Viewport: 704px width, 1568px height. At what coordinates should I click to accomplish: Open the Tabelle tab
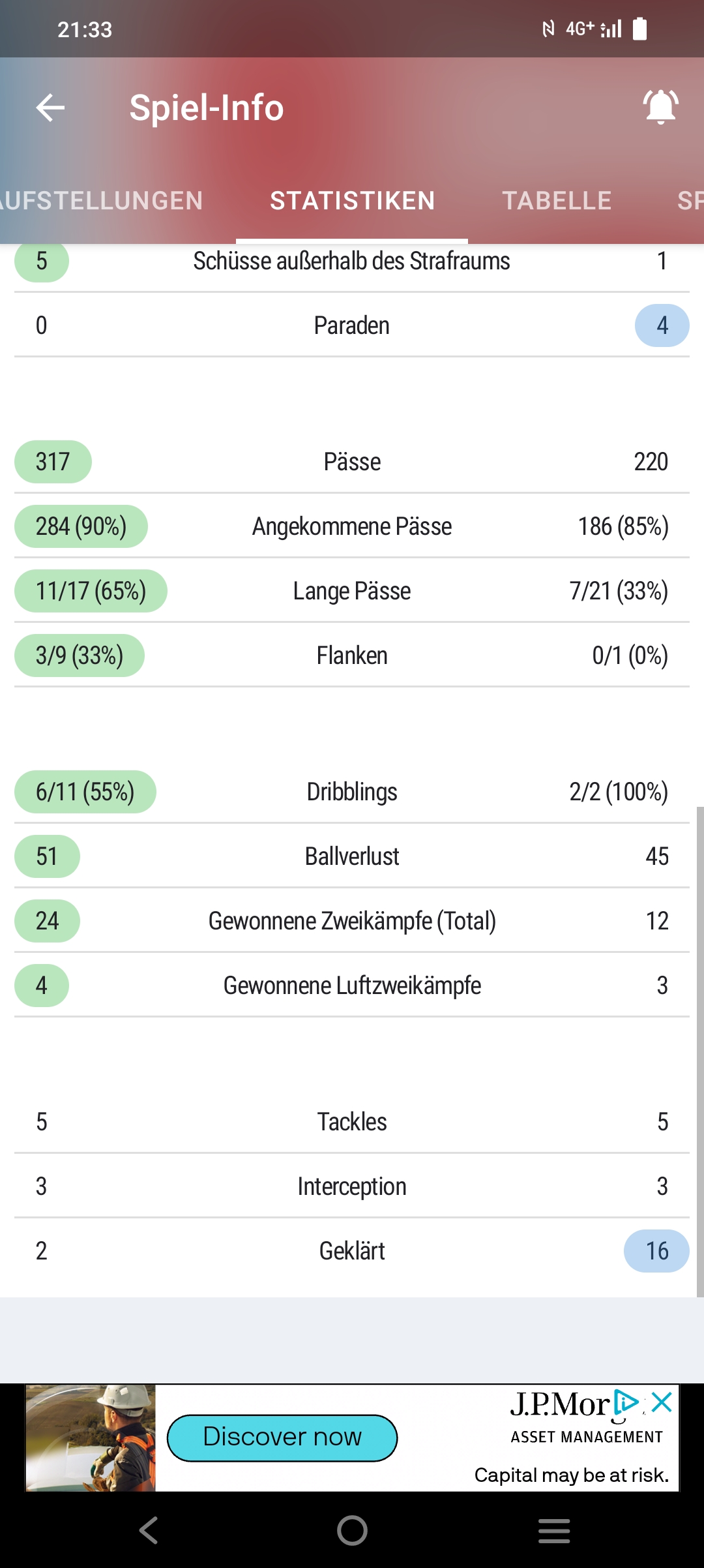coord(557,201)
